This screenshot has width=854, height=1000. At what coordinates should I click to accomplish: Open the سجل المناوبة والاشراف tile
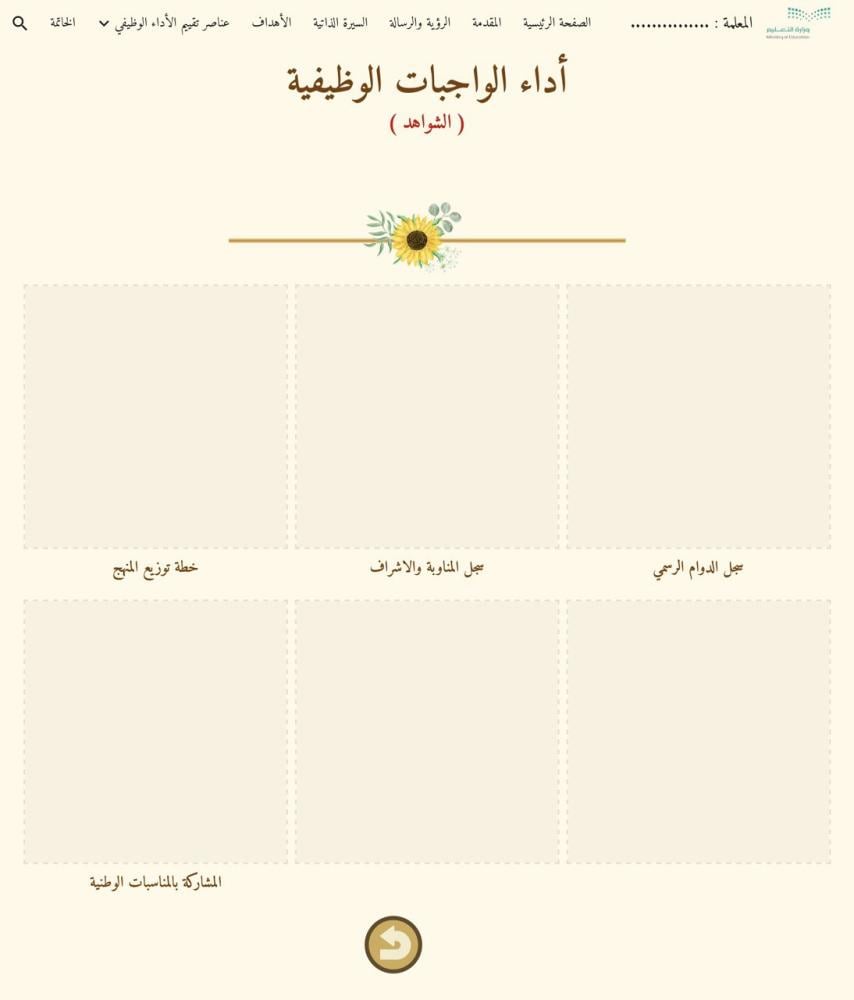427,417
